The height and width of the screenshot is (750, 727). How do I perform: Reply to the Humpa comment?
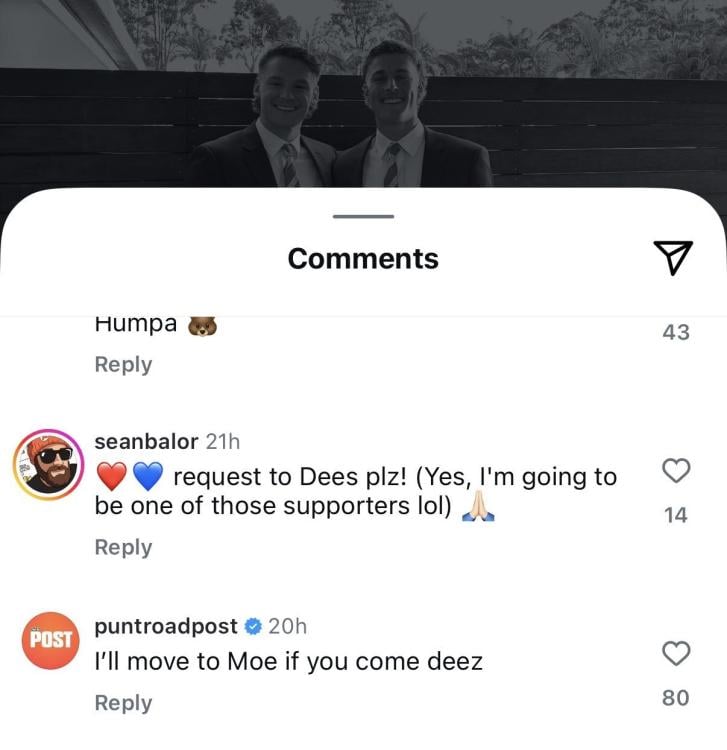123,364
